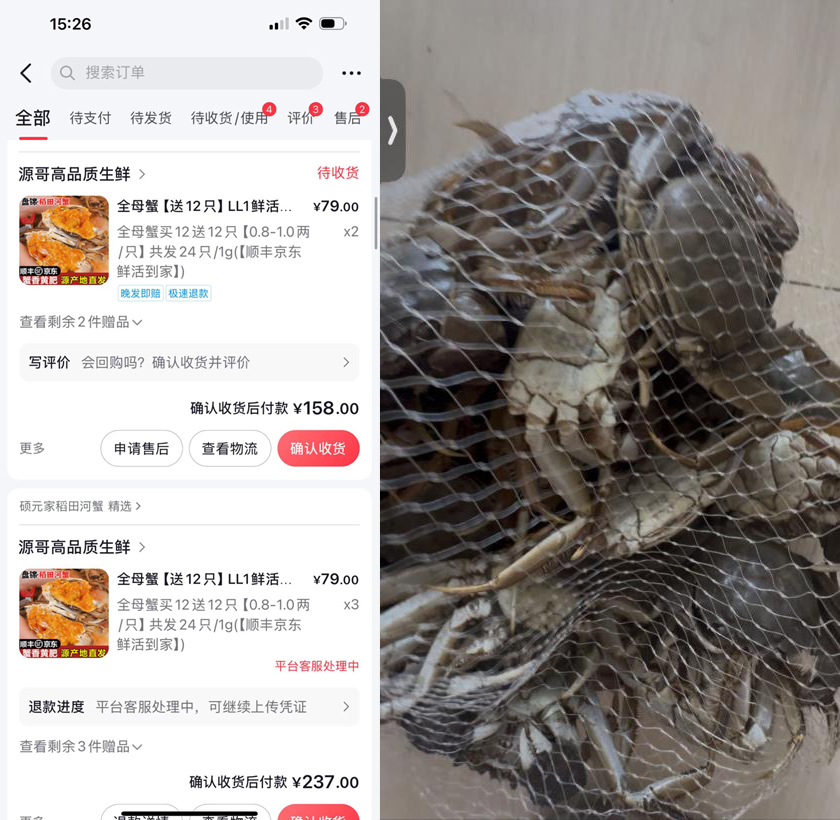The height and width of the screenshot is (820, 840).
Task: Confirm receipt with 确认收货 on the ¥158.00 order
Action: click(318, 449)
